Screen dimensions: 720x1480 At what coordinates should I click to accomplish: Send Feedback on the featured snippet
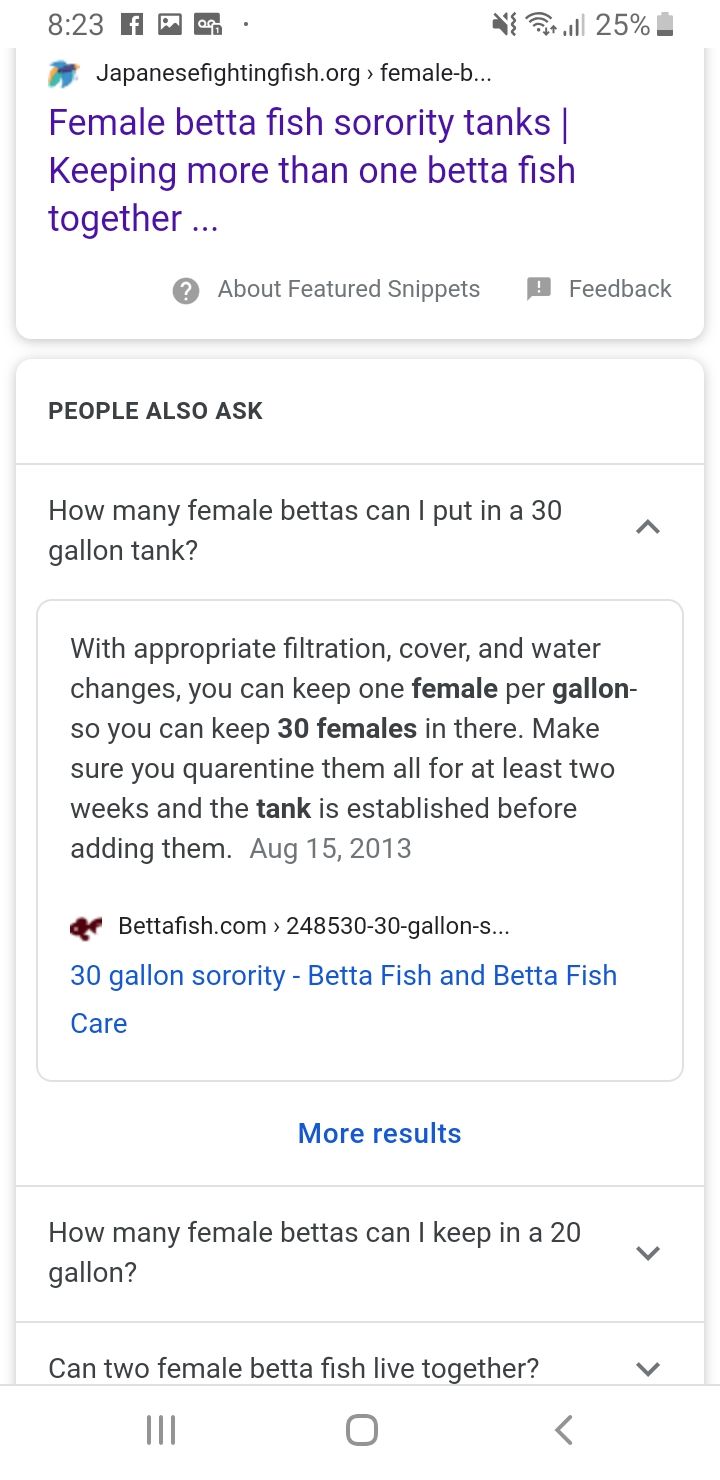pos(598,290)
